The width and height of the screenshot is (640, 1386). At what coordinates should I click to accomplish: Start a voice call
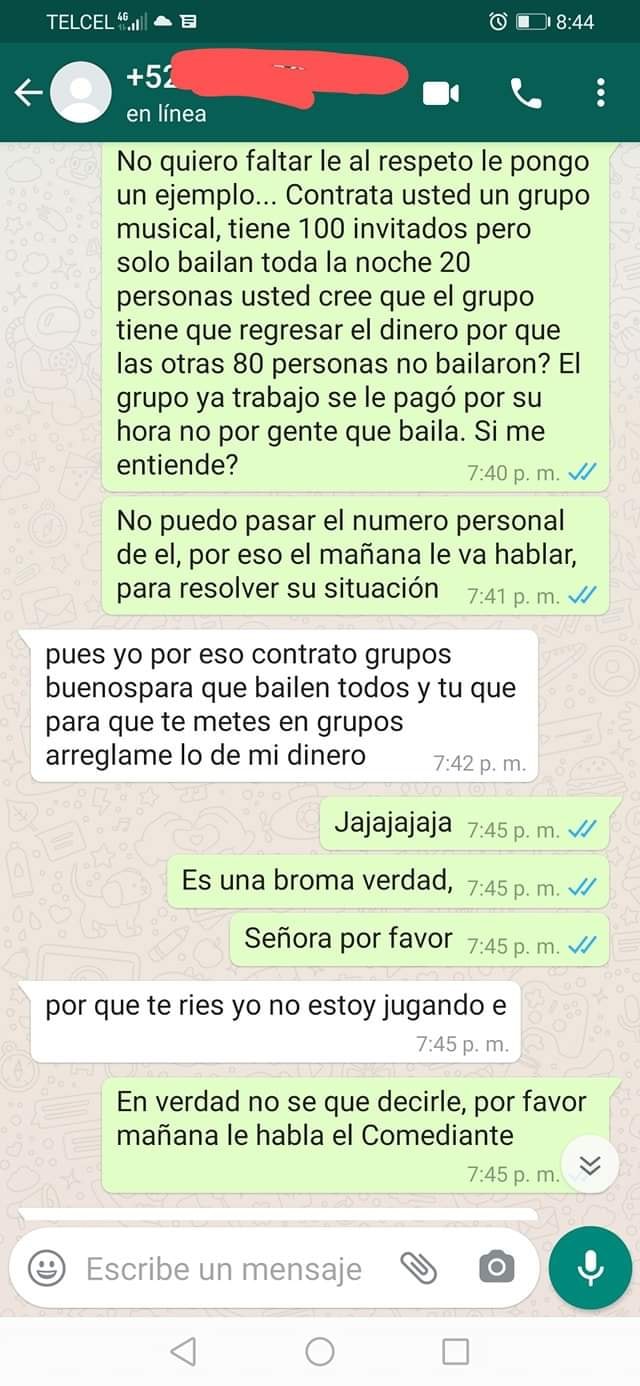tap(525, 93)
